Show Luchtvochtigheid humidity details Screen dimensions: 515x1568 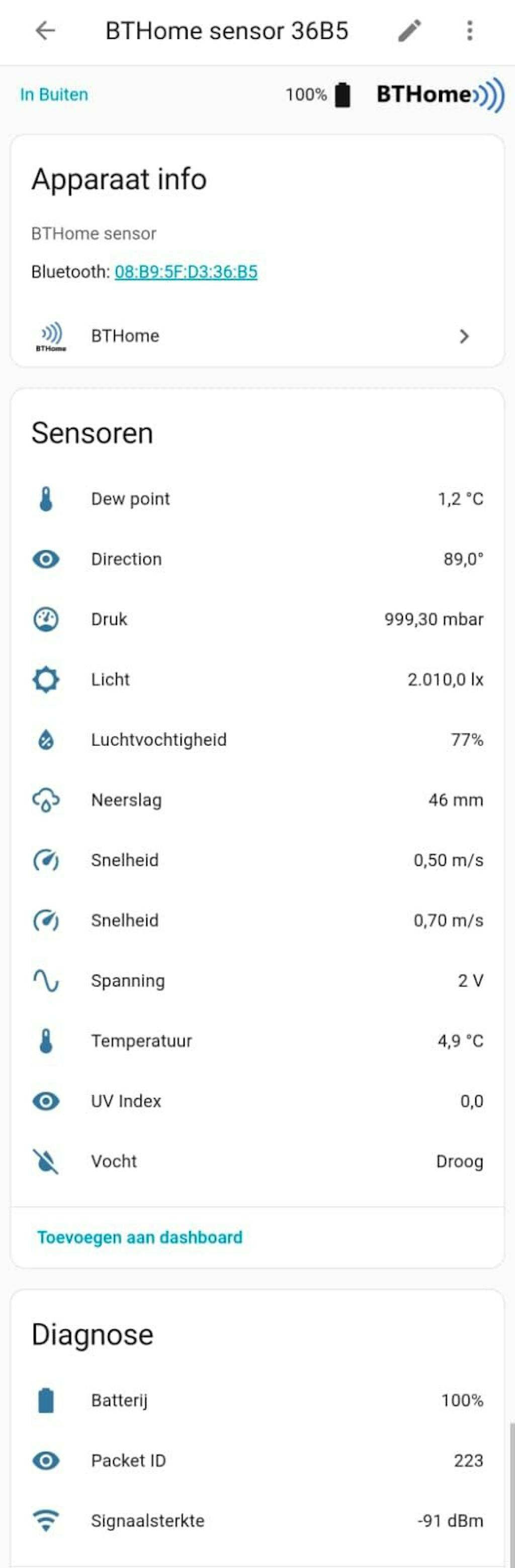(x=257, y=739)
